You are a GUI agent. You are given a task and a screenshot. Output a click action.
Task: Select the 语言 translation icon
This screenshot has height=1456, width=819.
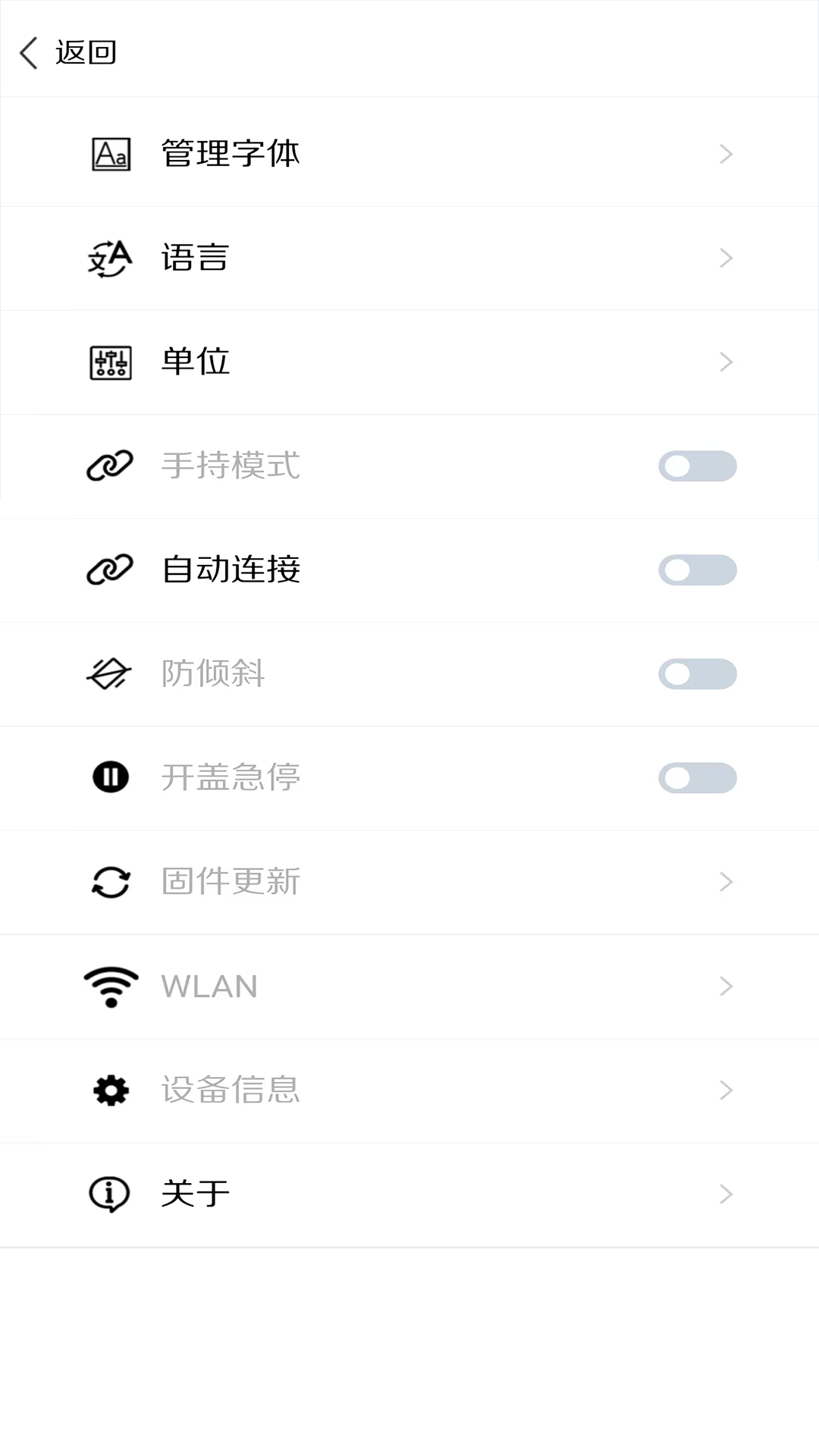coord(110,257)
